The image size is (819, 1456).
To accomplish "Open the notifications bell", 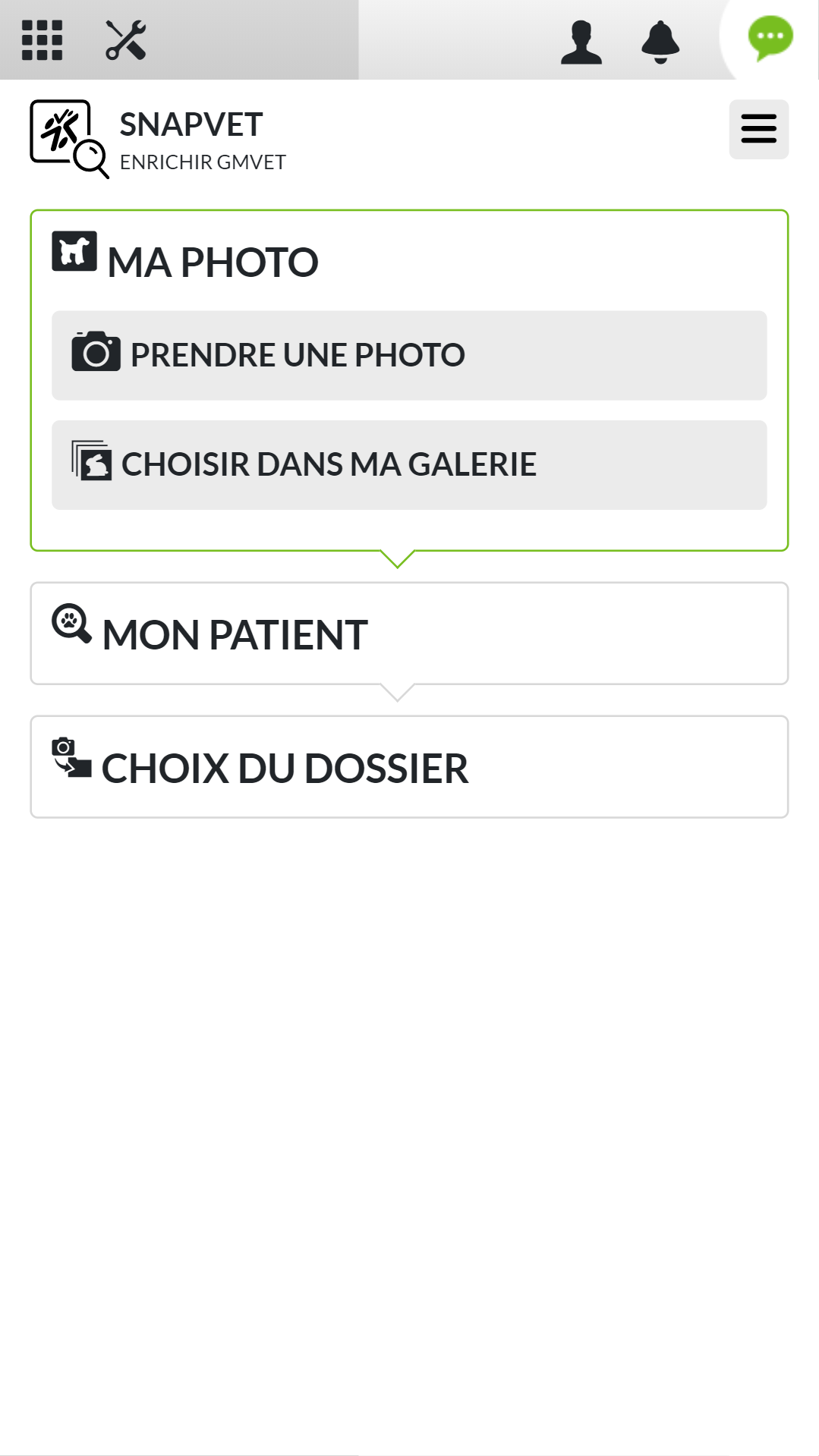I will (660, 42).
